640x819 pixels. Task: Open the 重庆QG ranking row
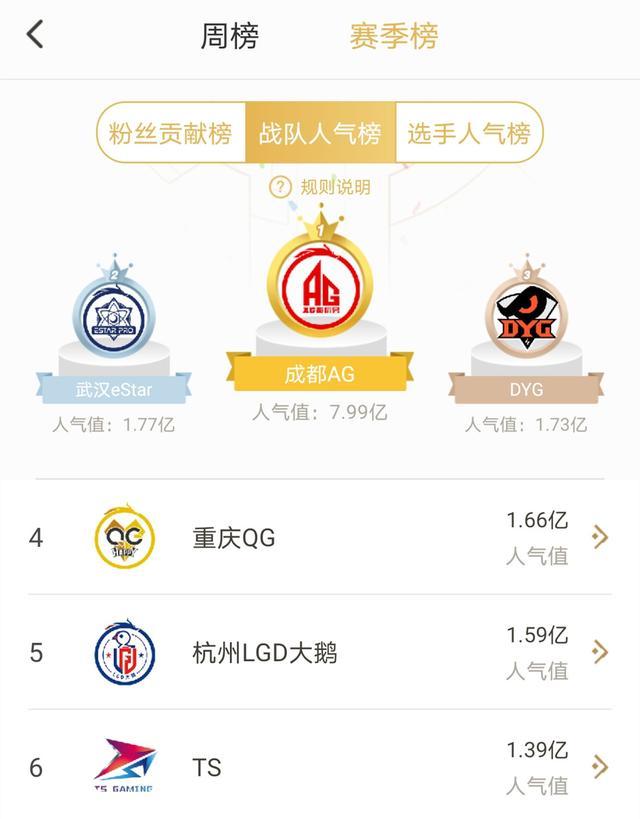coord(320,538)
